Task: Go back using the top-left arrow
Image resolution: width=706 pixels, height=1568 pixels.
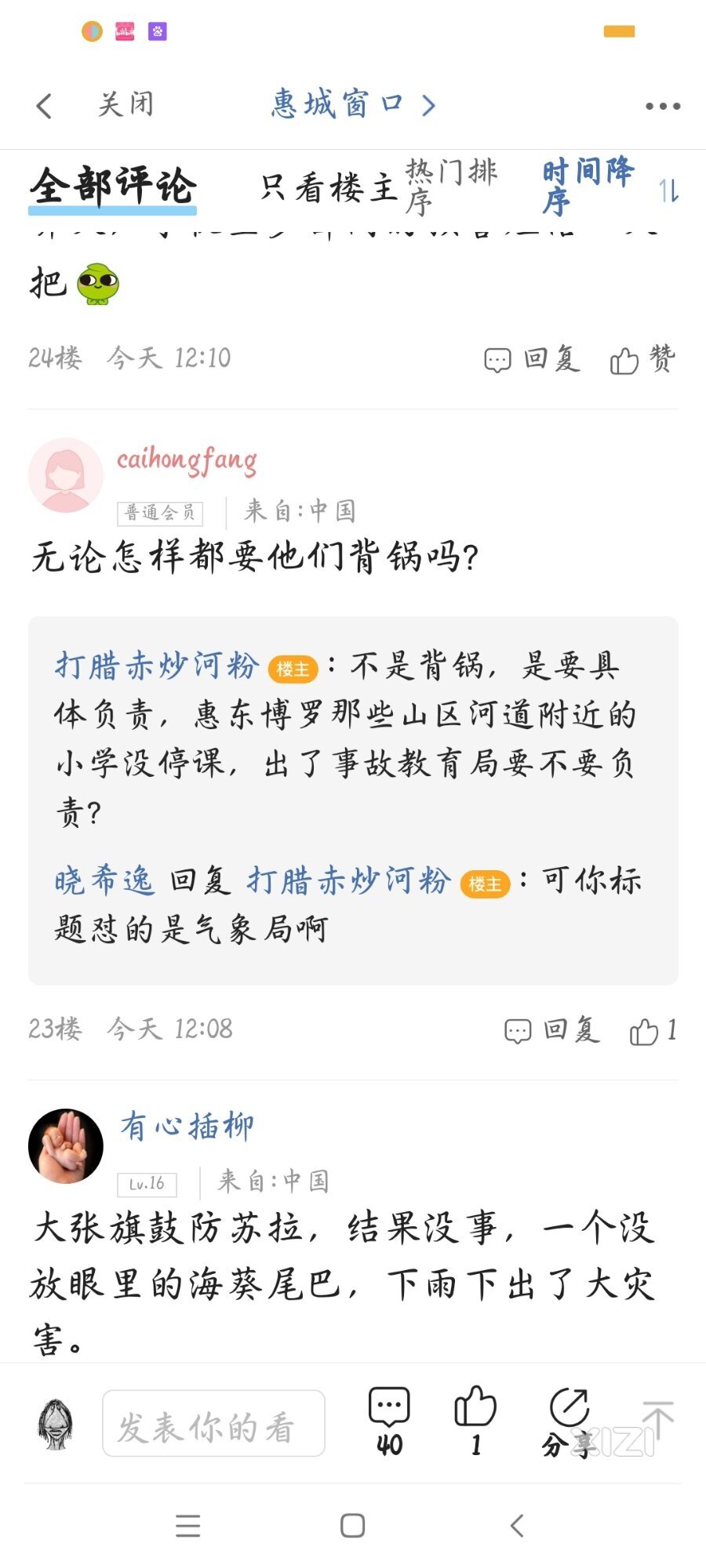Action: tap(45, 105)
